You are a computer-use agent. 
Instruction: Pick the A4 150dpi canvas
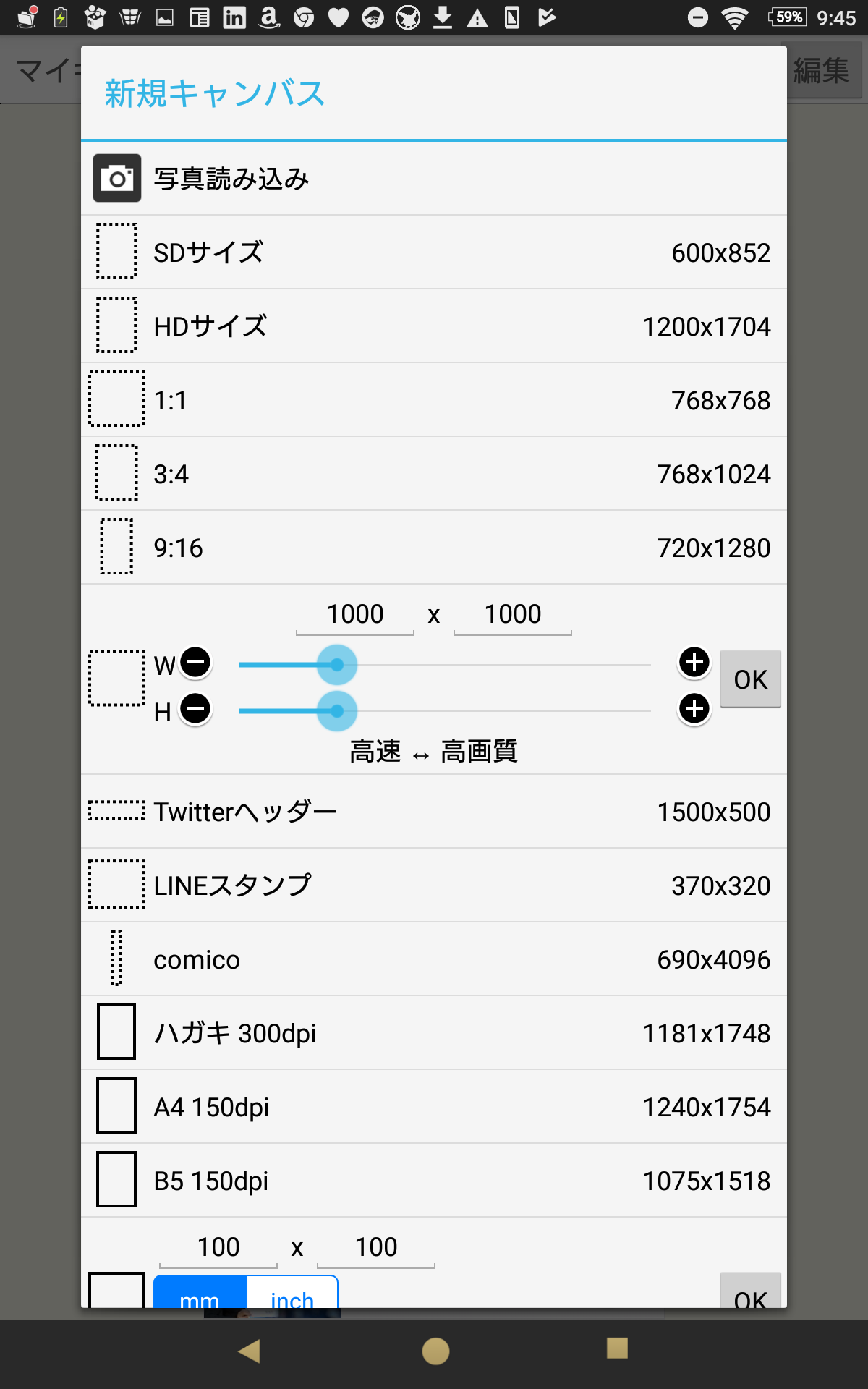(434, 1107)
